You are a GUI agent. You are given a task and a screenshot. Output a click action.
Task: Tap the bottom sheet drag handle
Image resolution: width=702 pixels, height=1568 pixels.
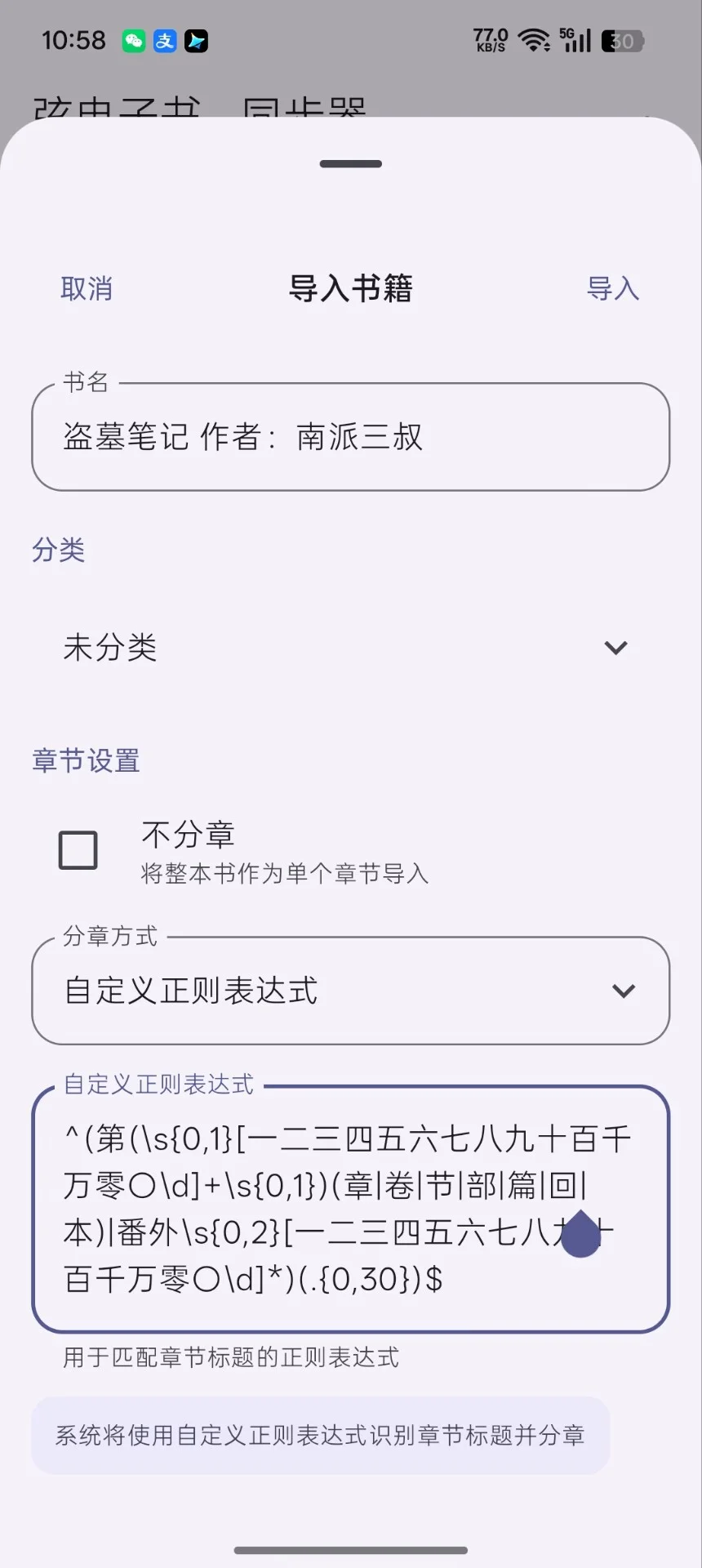pos(350,163)
